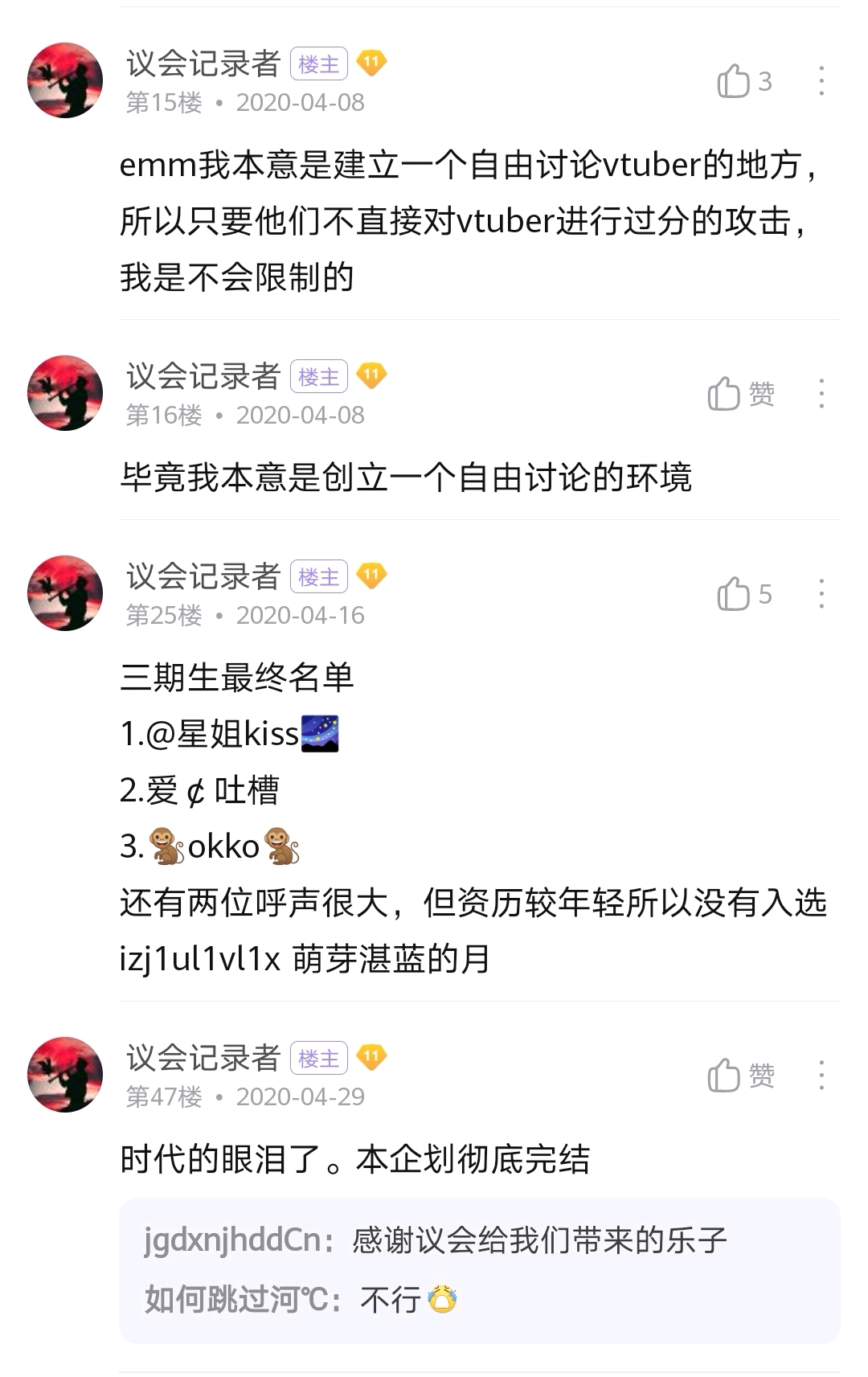
Task: Tap the author avatar on the 第15楼 post
Action: tap(65, 80)
